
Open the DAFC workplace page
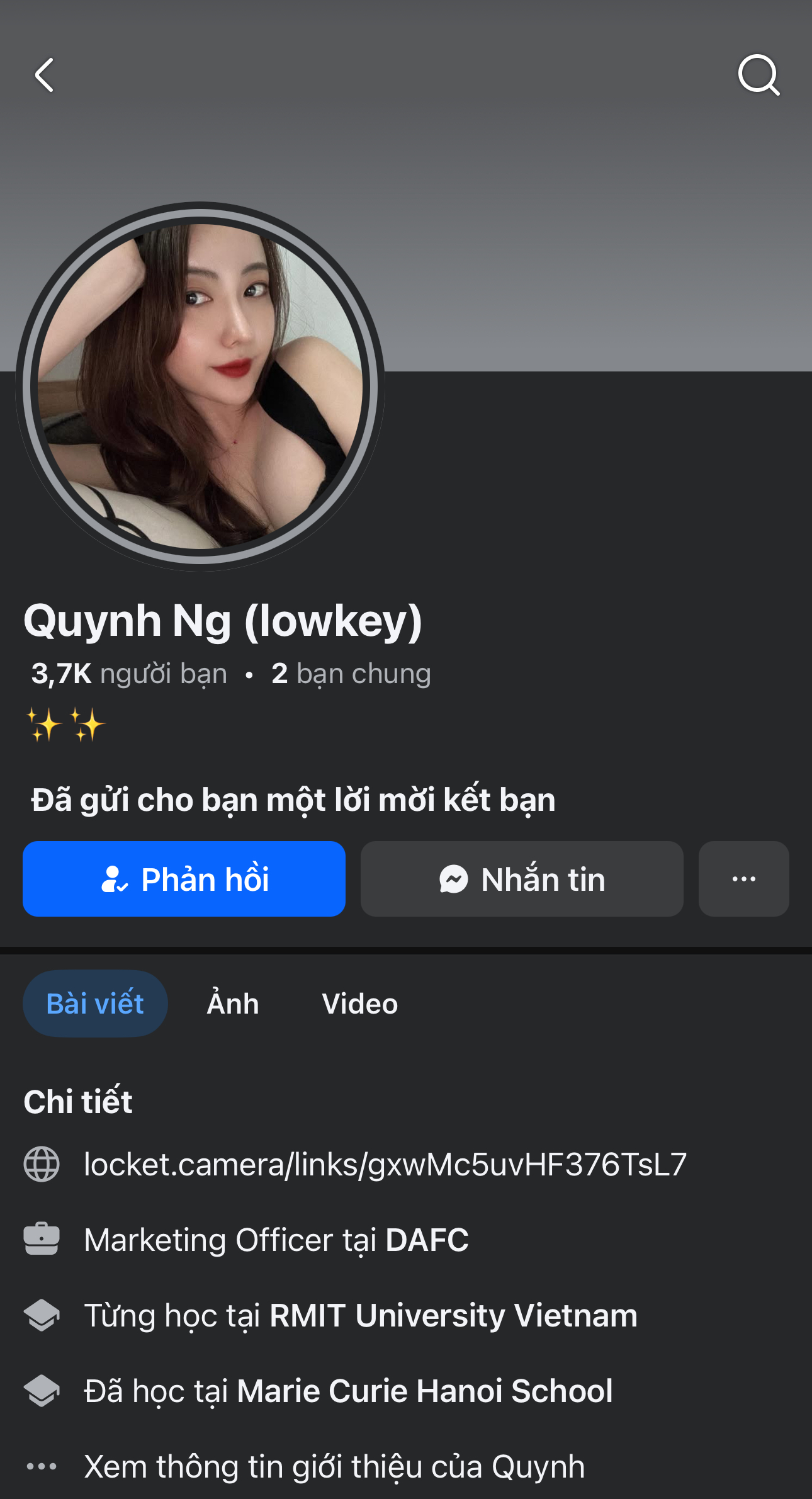coord(427,1240)
